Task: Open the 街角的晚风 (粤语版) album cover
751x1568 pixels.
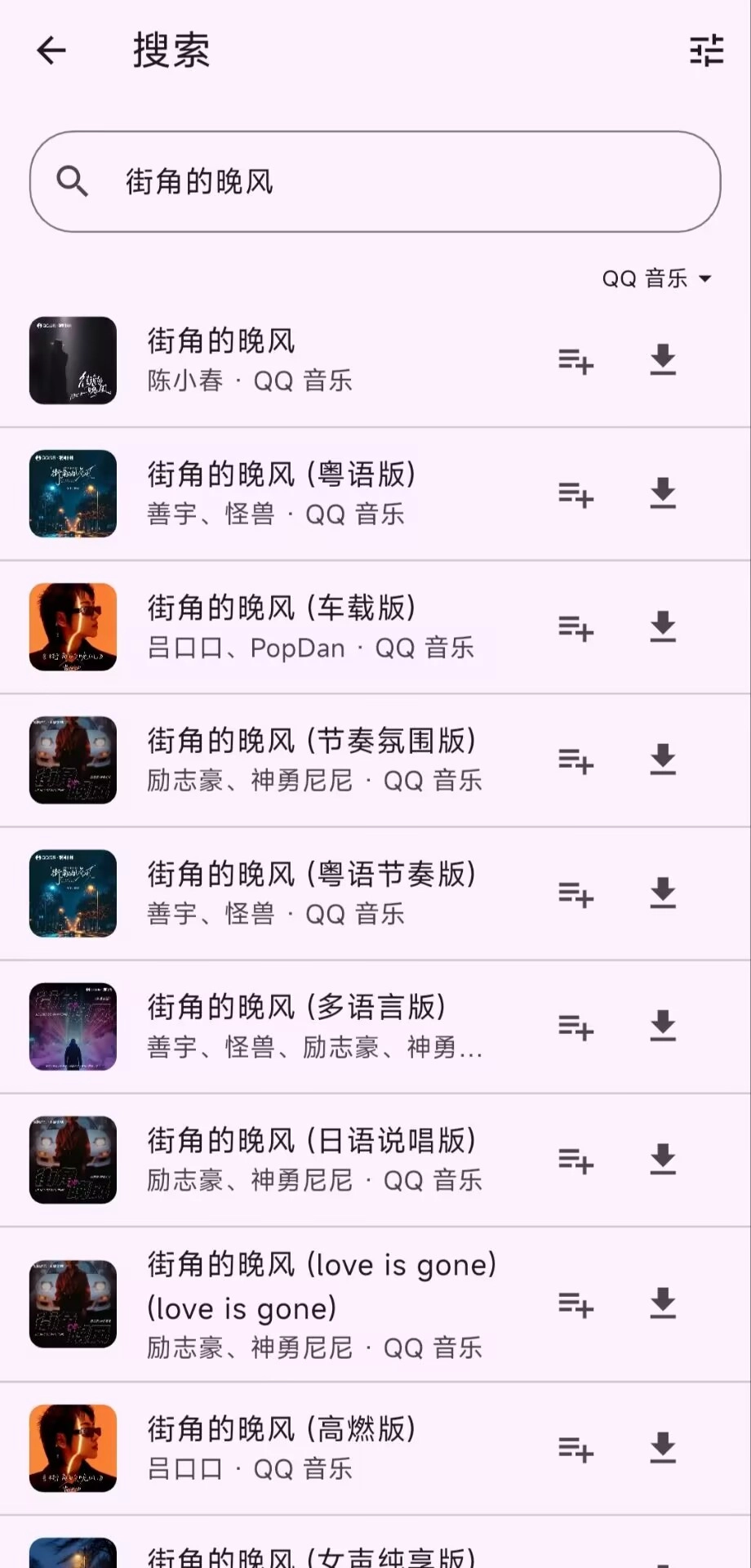Action: point(73,496)
